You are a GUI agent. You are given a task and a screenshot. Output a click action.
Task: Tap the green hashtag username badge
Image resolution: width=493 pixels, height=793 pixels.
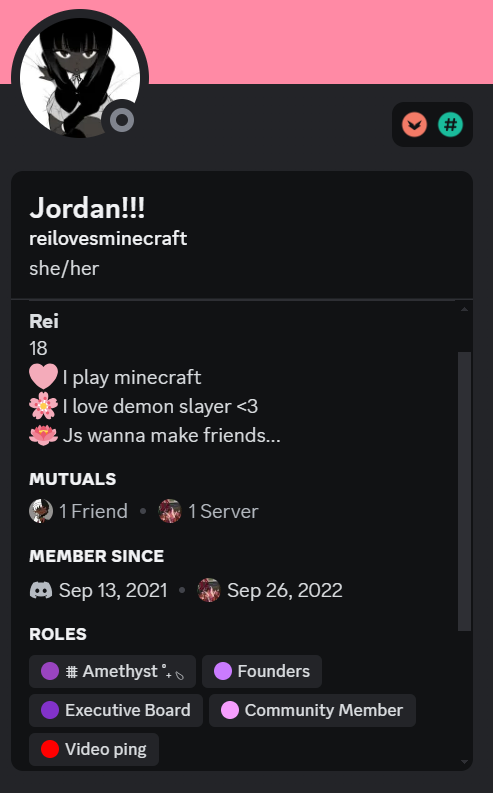(x=450, y=124)
